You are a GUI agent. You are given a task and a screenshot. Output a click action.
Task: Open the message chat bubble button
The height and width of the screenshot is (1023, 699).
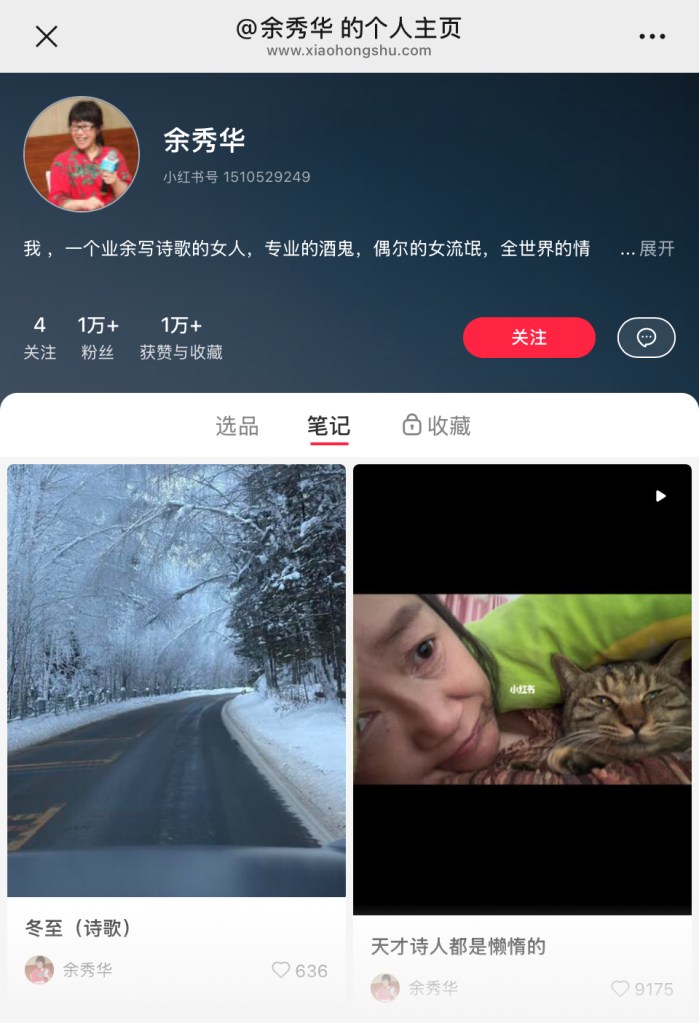tap(646, 338)
